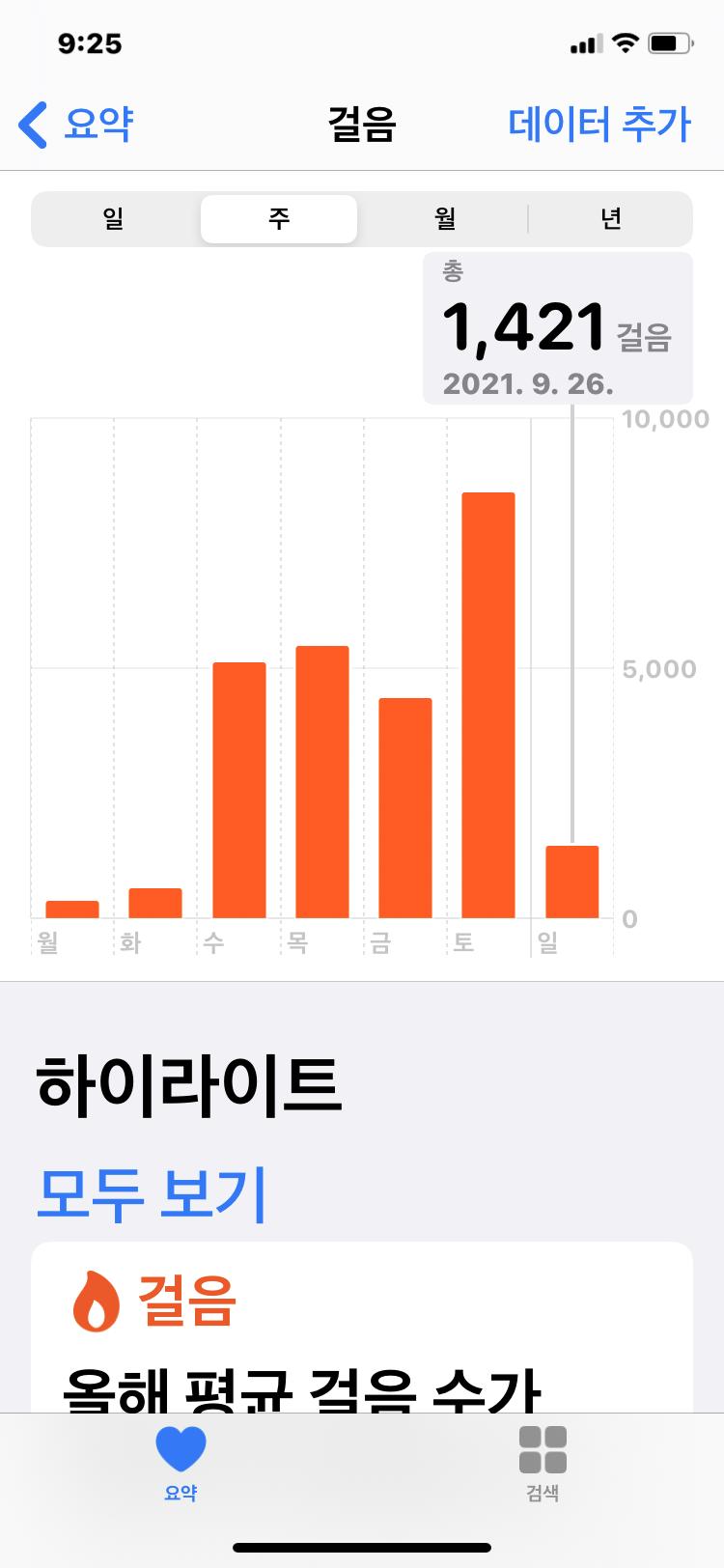Select the 목 (Thursday) steps bar
The height and width of the screenshot is (1568, 724).
point(321,782)
